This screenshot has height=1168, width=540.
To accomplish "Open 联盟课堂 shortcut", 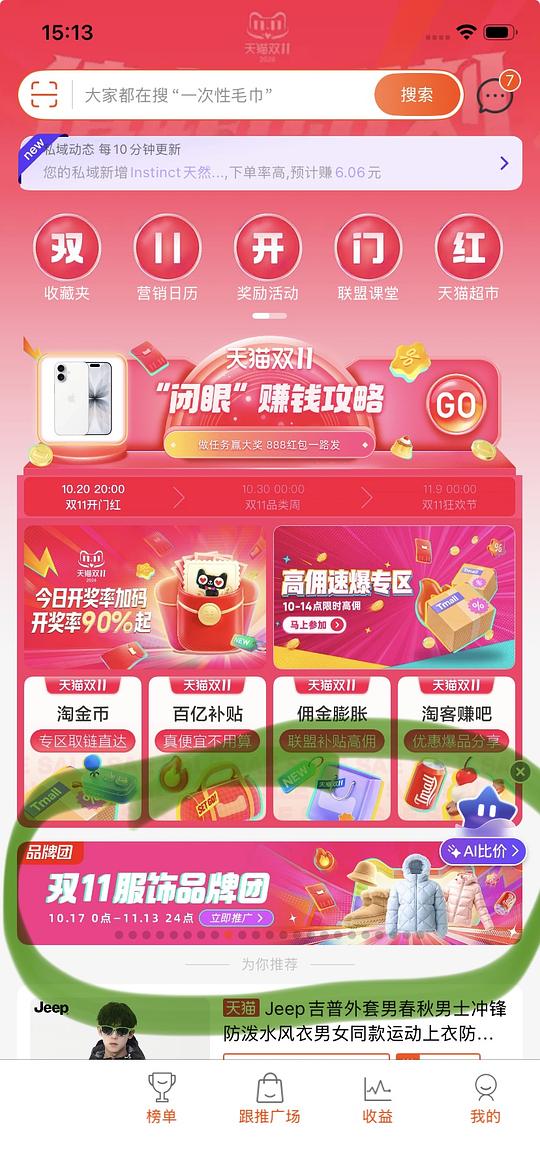I will pyautogui.click(x=368, y=258).
